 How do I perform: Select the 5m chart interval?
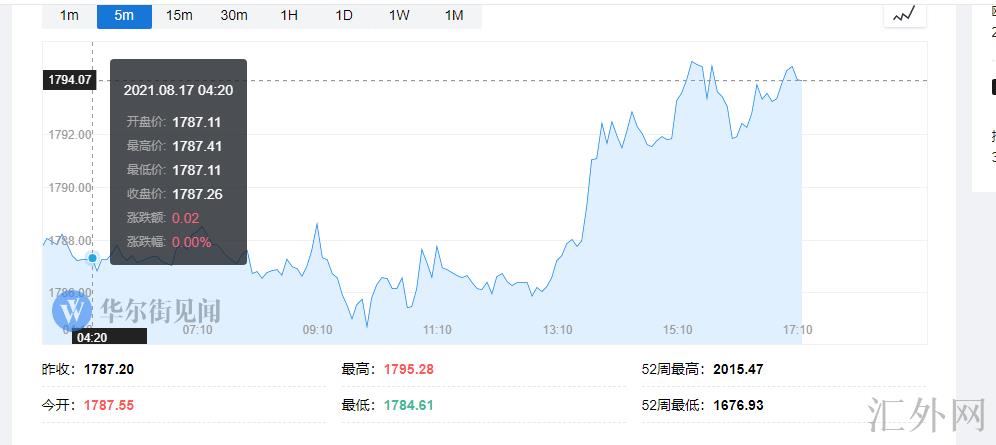[x=124, y=15]
